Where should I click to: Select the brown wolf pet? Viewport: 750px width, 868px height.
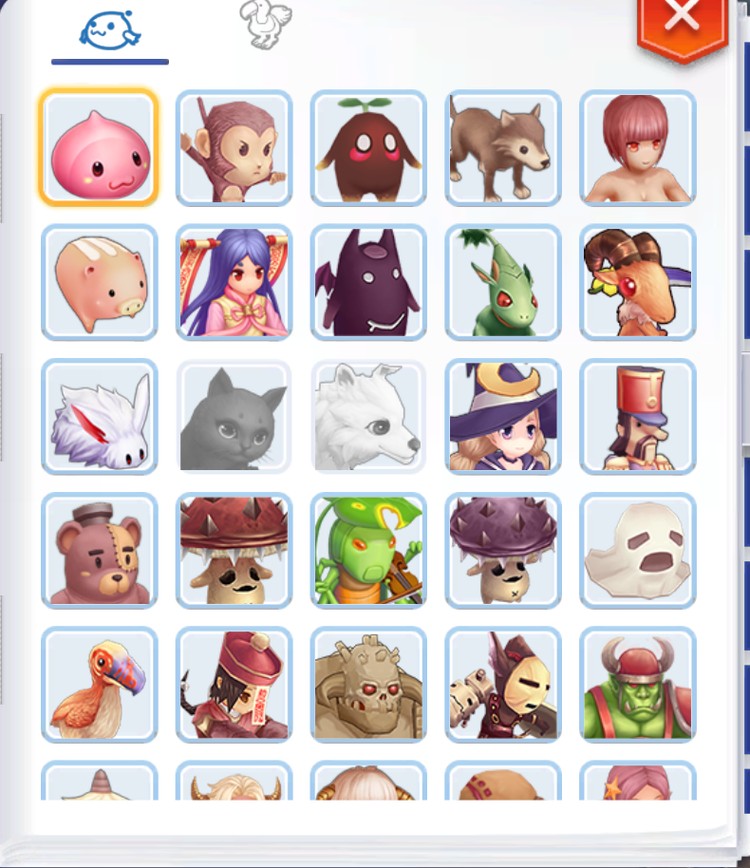(x=503, y=148)
